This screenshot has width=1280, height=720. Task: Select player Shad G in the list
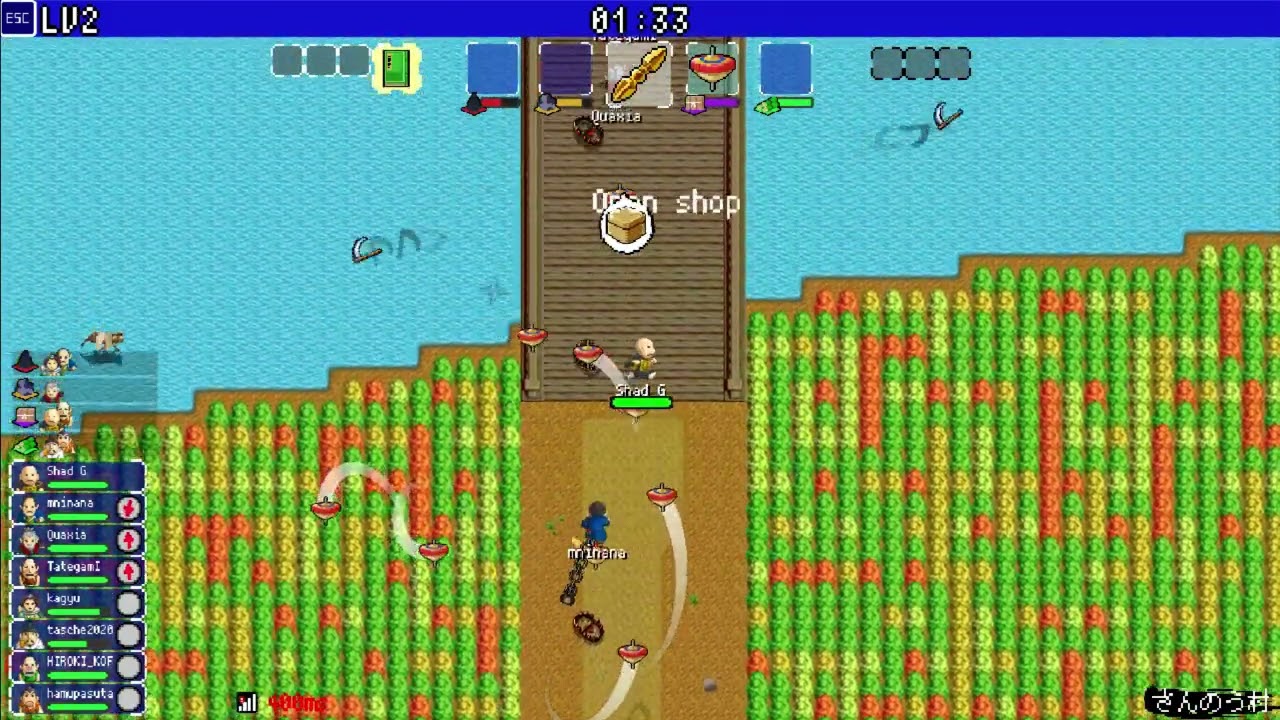[x=78, y=476]
